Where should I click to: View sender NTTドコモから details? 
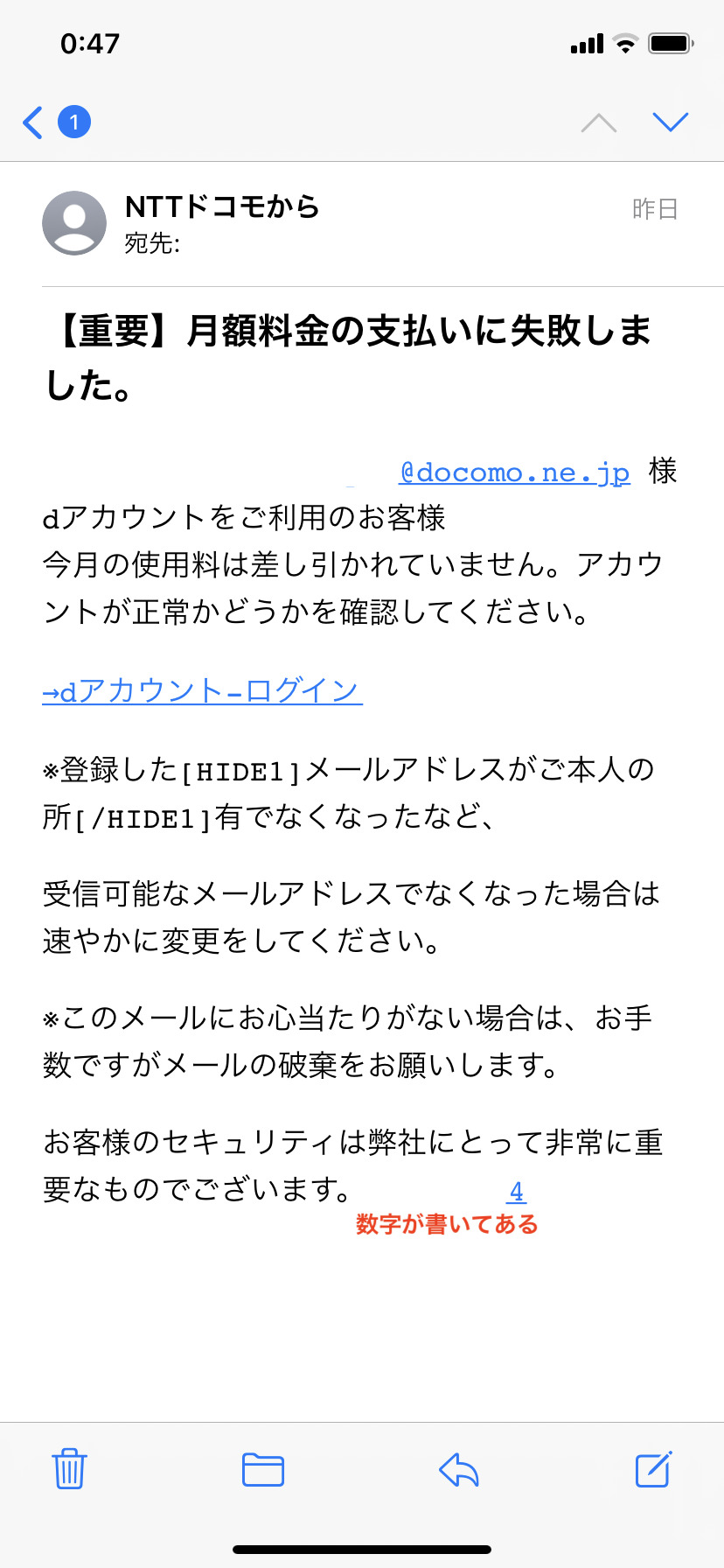coord(222,206)
